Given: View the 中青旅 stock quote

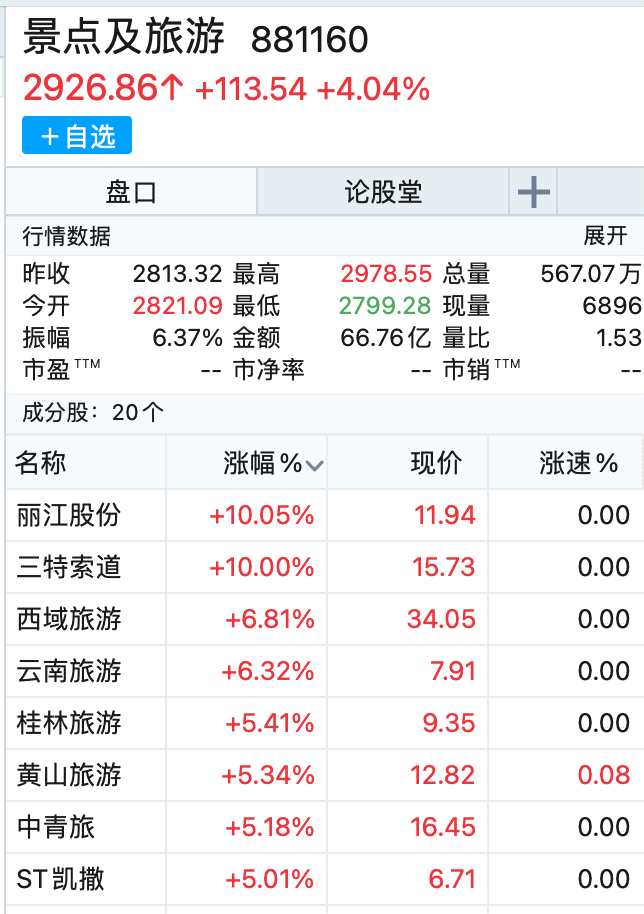Looking at the screenshot, I should click(x=56, y=828).
